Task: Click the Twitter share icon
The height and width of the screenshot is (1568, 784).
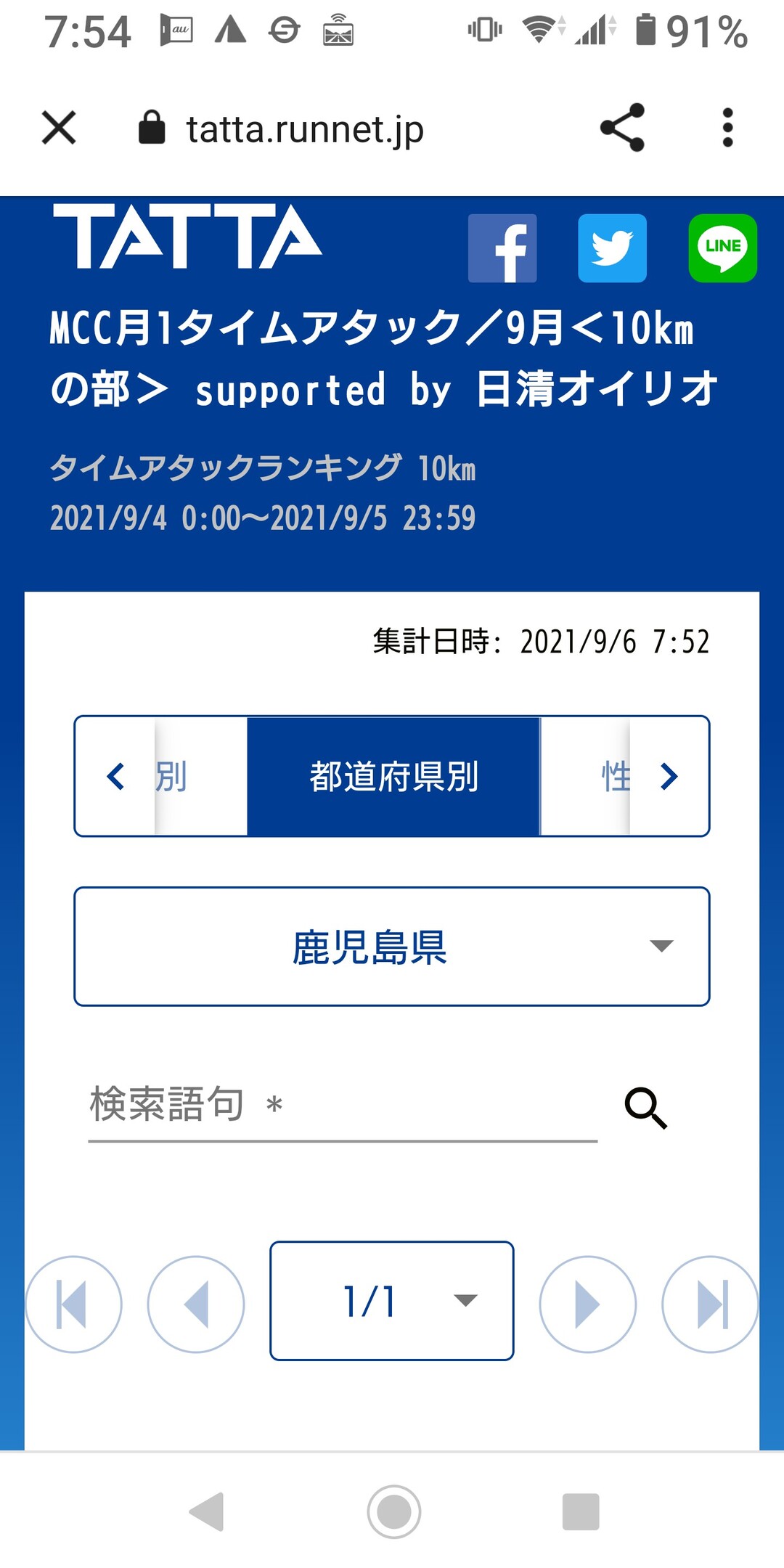Action: [612, 248]
